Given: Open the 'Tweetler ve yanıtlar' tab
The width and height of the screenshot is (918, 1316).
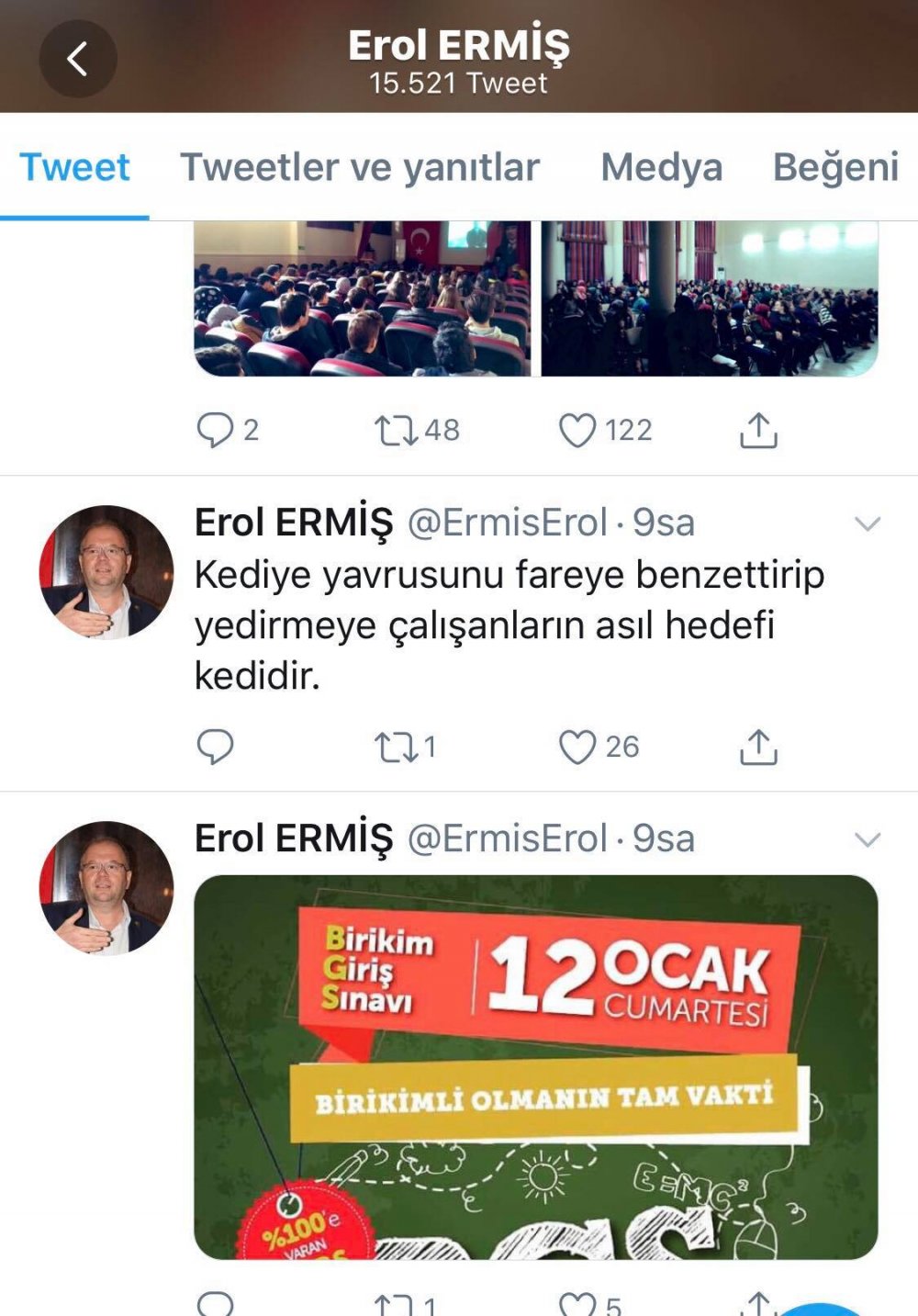Looking at the screenshot, I should [360, 168].
